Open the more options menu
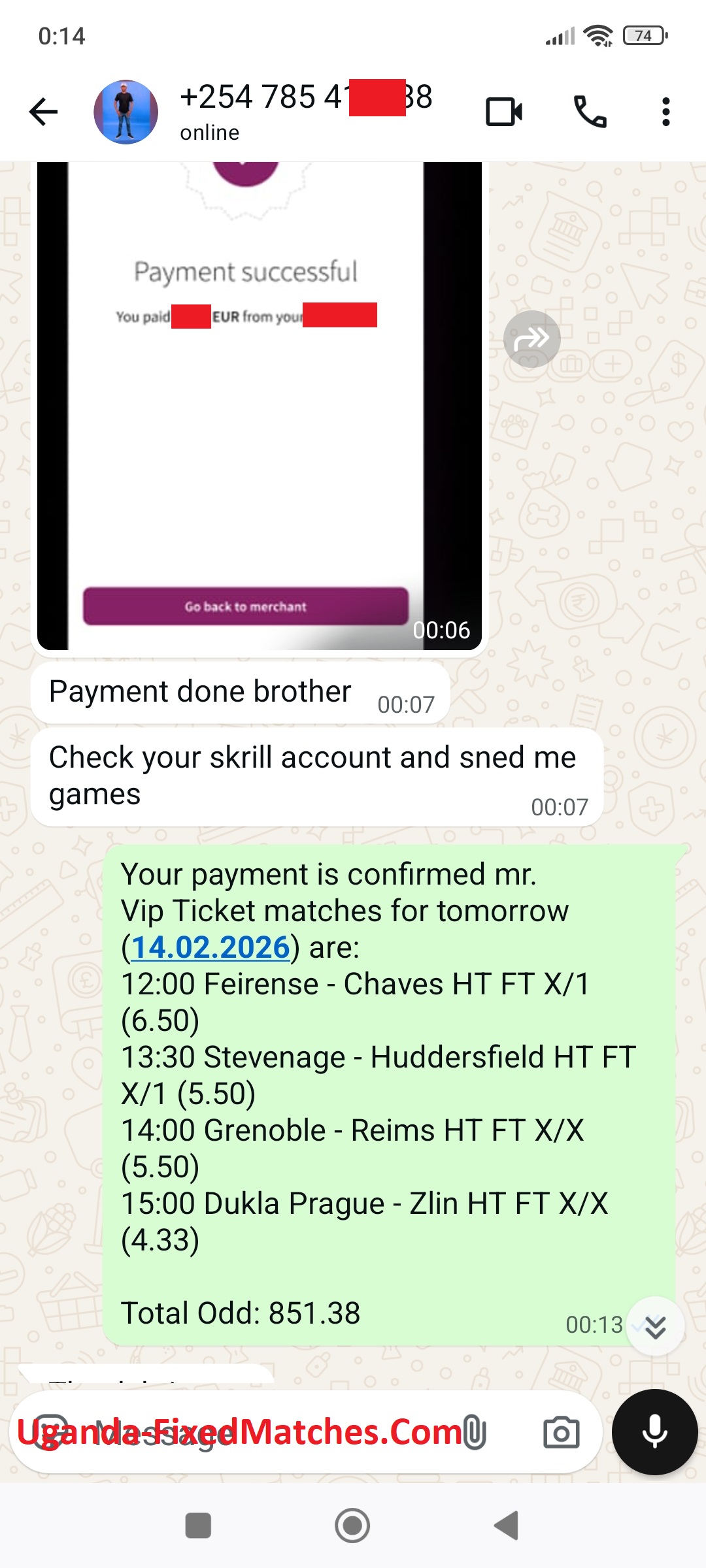Viewport: 706px width, 1568px height. [665, 112]
